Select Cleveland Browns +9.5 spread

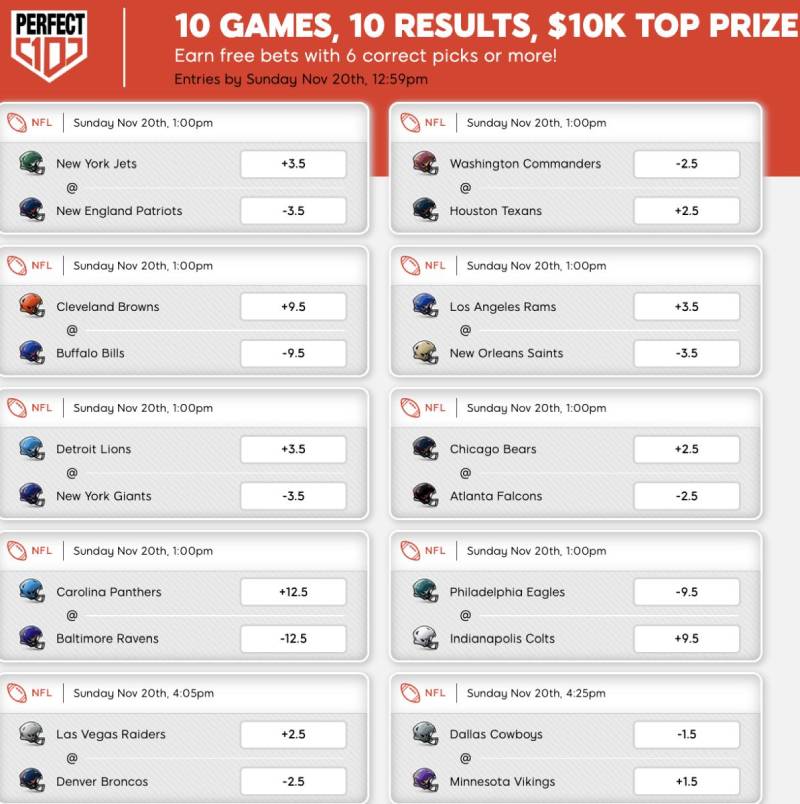293,307
